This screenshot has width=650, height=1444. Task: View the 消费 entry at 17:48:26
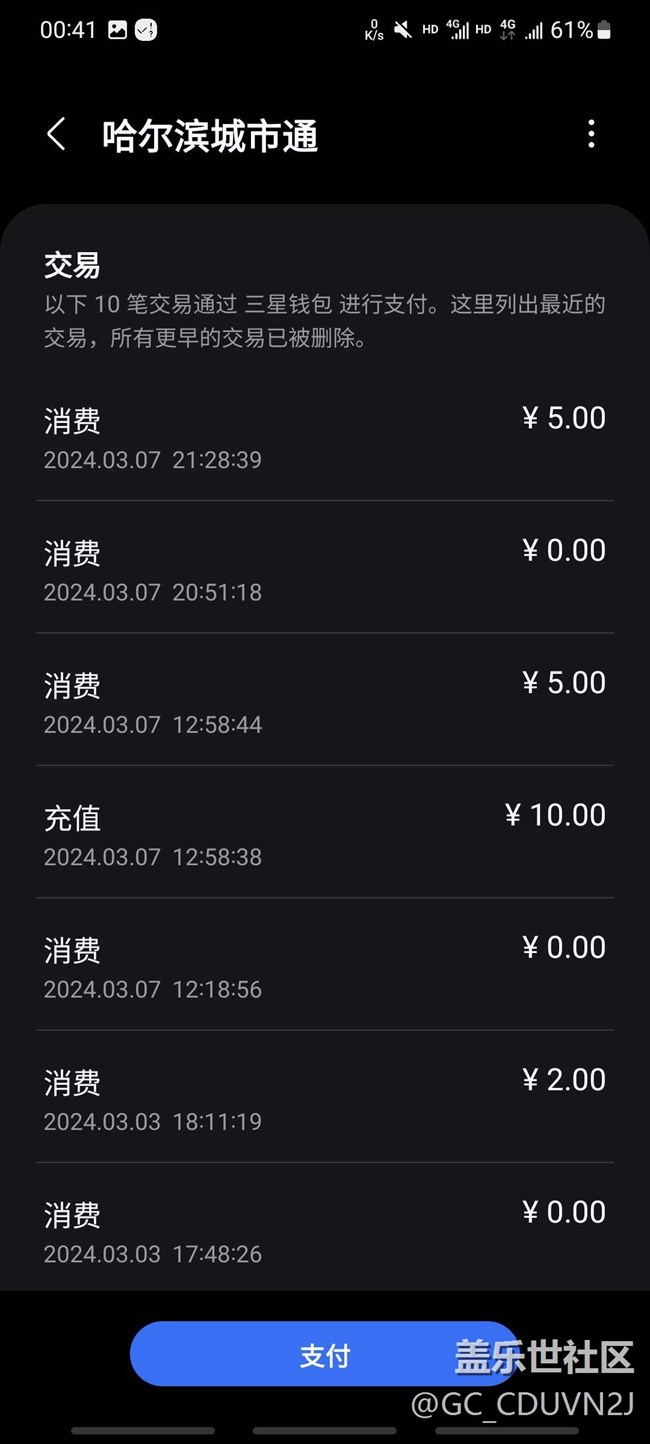(325, 1228)
